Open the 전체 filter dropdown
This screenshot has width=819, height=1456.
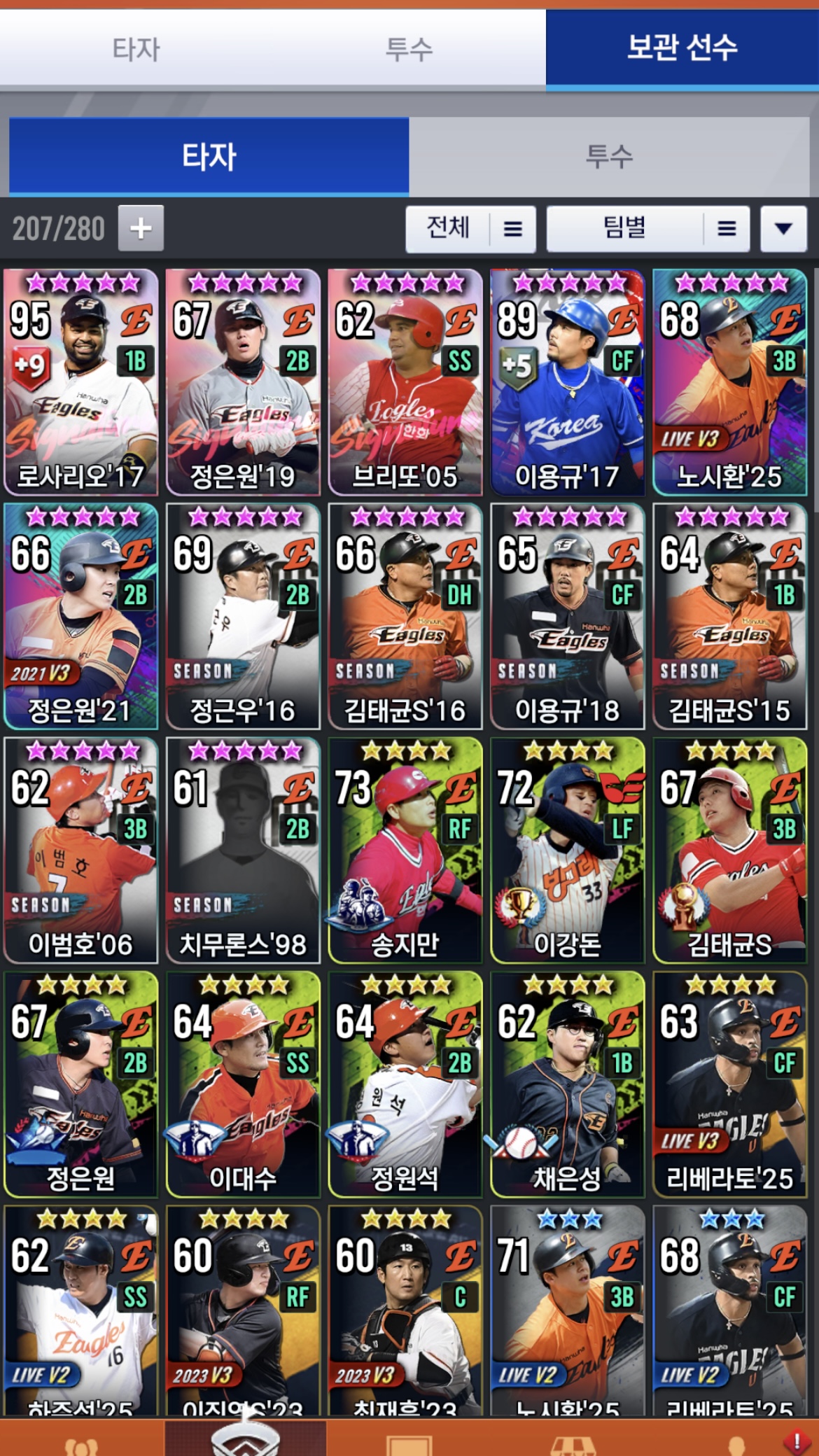[x=470, y=229]
